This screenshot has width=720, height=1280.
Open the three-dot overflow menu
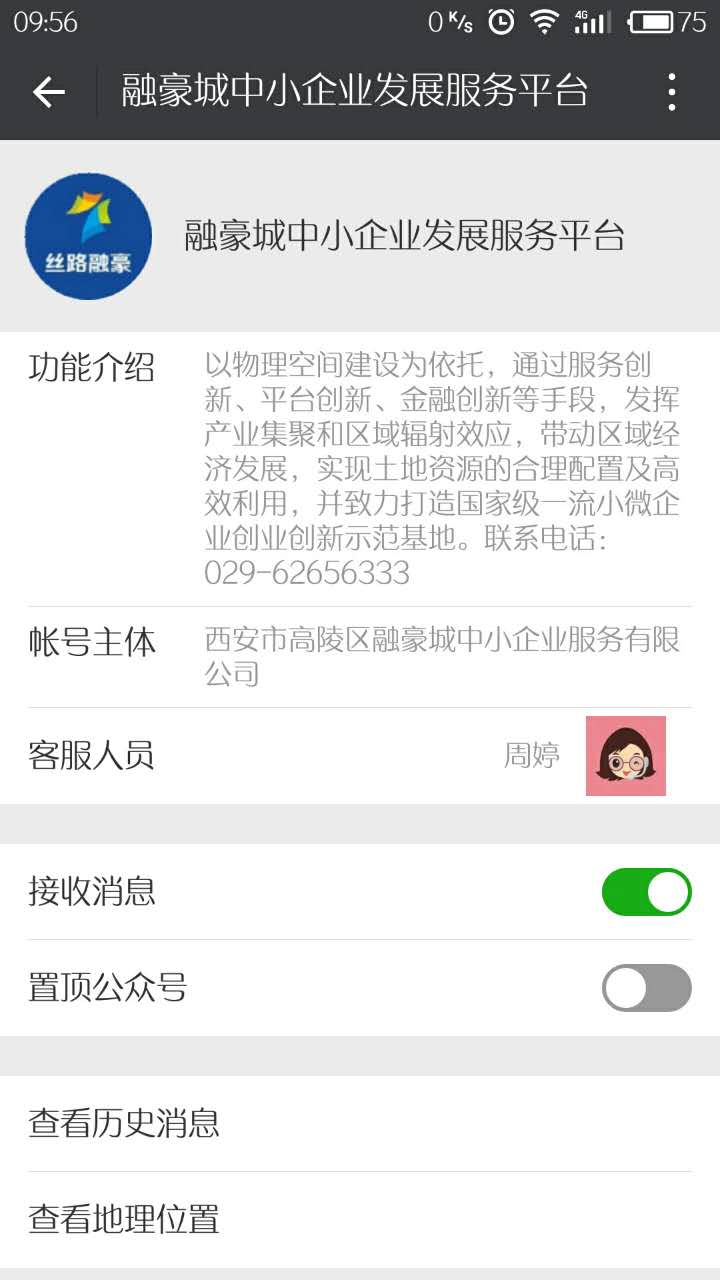[x=671, y=92]
